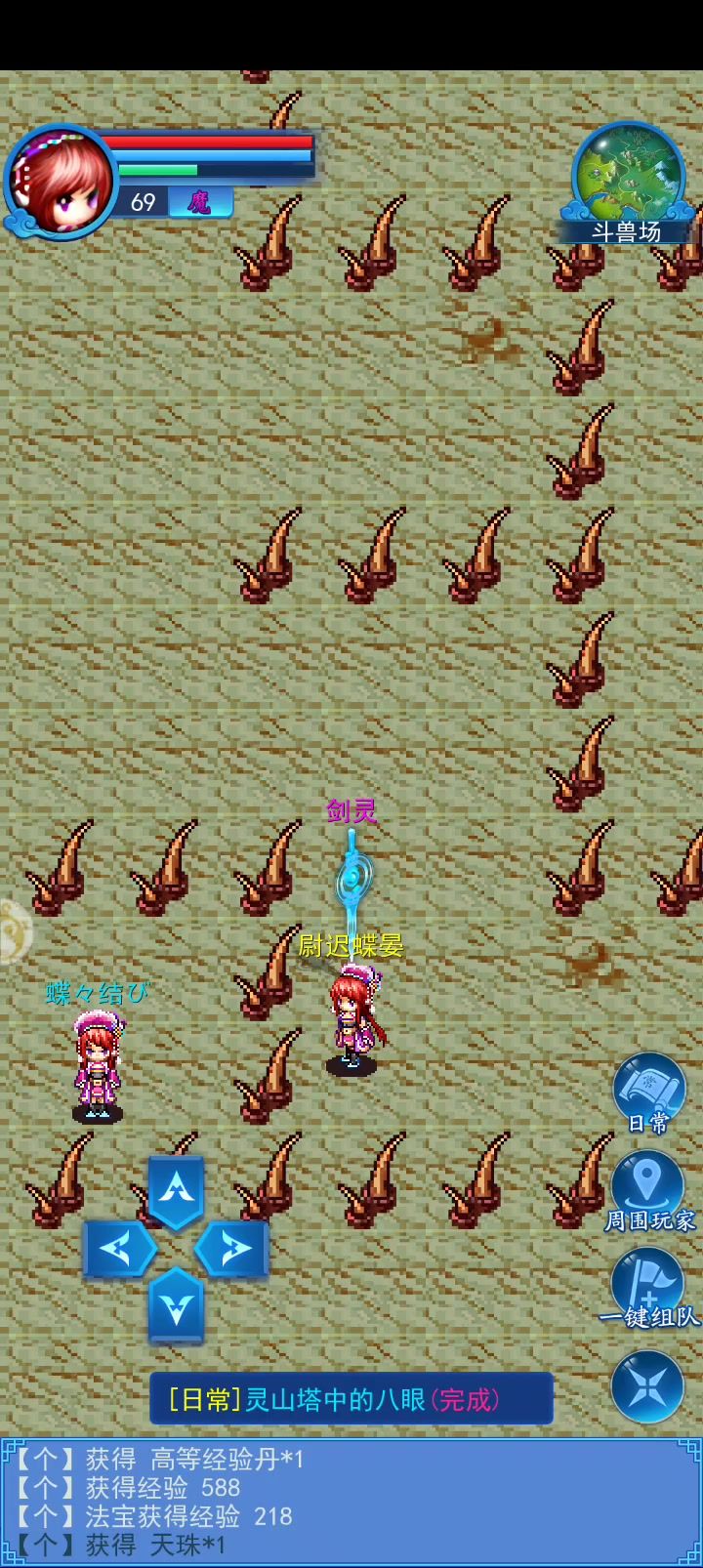Open the chat log panel
The width and height of the screenshot is (703, 1568).
click(351, 1502)
